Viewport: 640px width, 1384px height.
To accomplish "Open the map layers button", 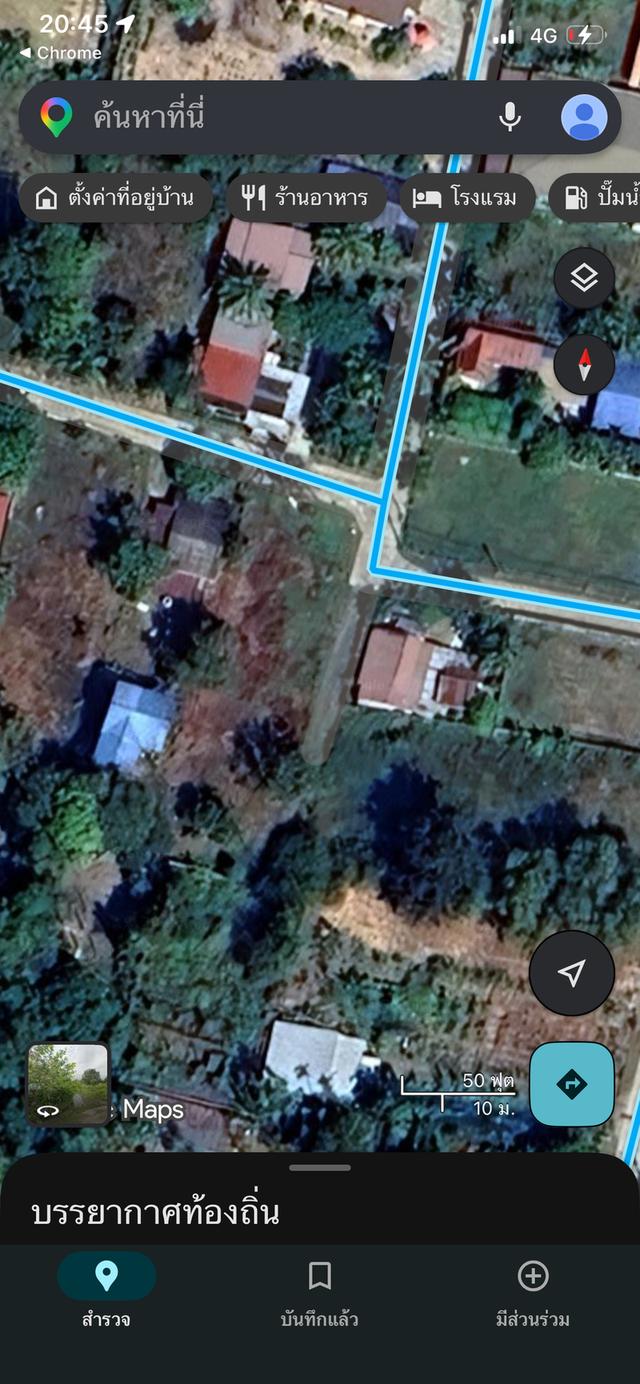I will [584, 278].
